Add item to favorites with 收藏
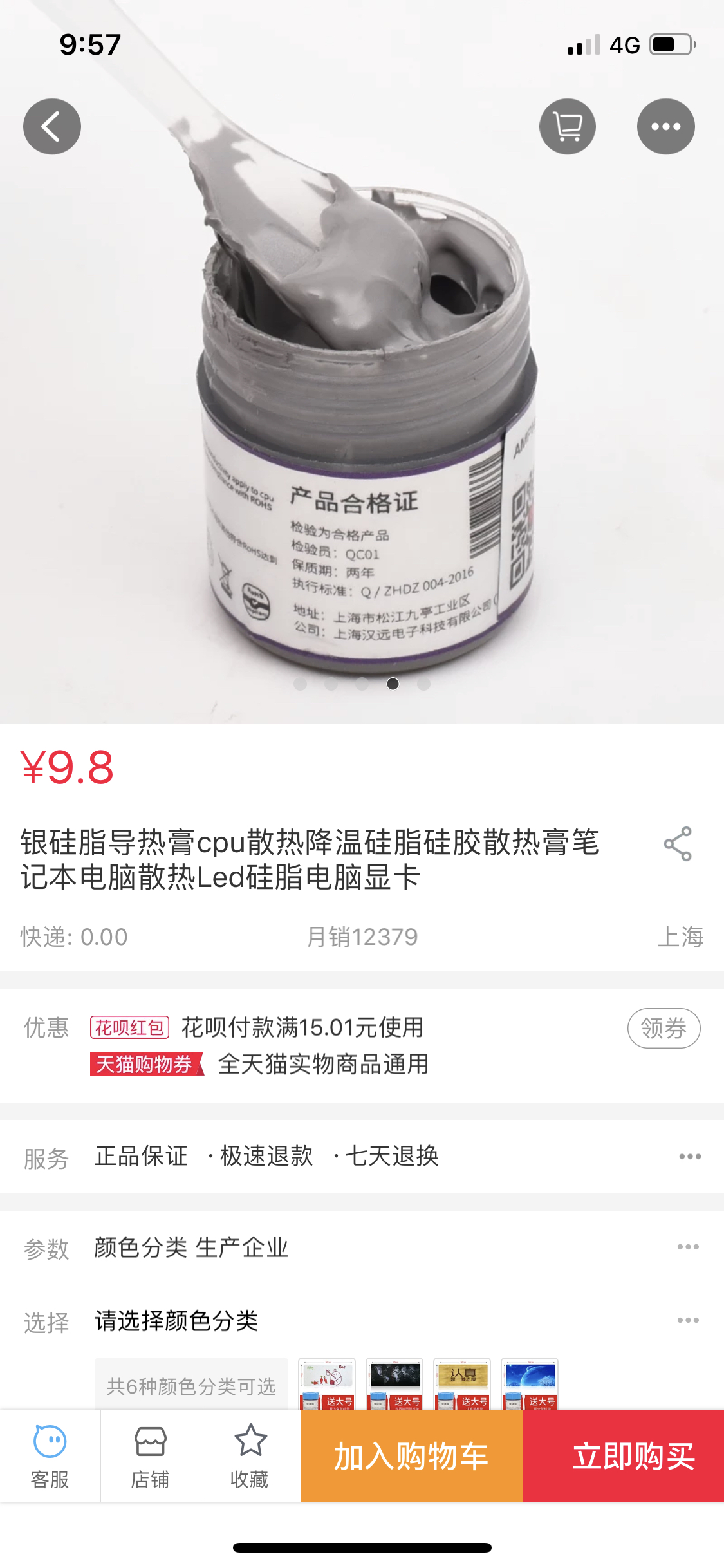 tap(250, 1455)
